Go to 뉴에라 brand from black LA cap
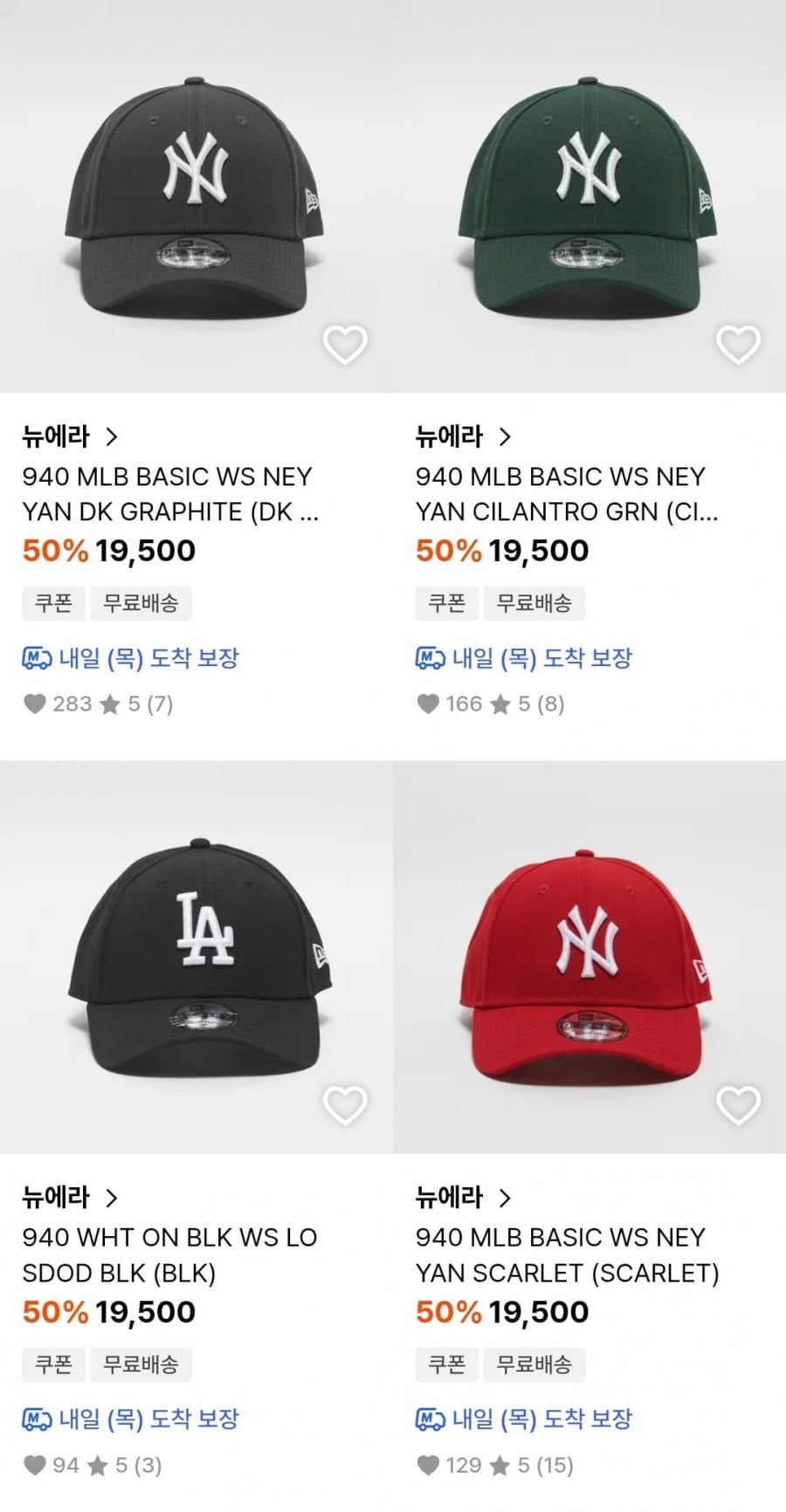This screenshot has width=786, height=1512. tap(69, 1198)
